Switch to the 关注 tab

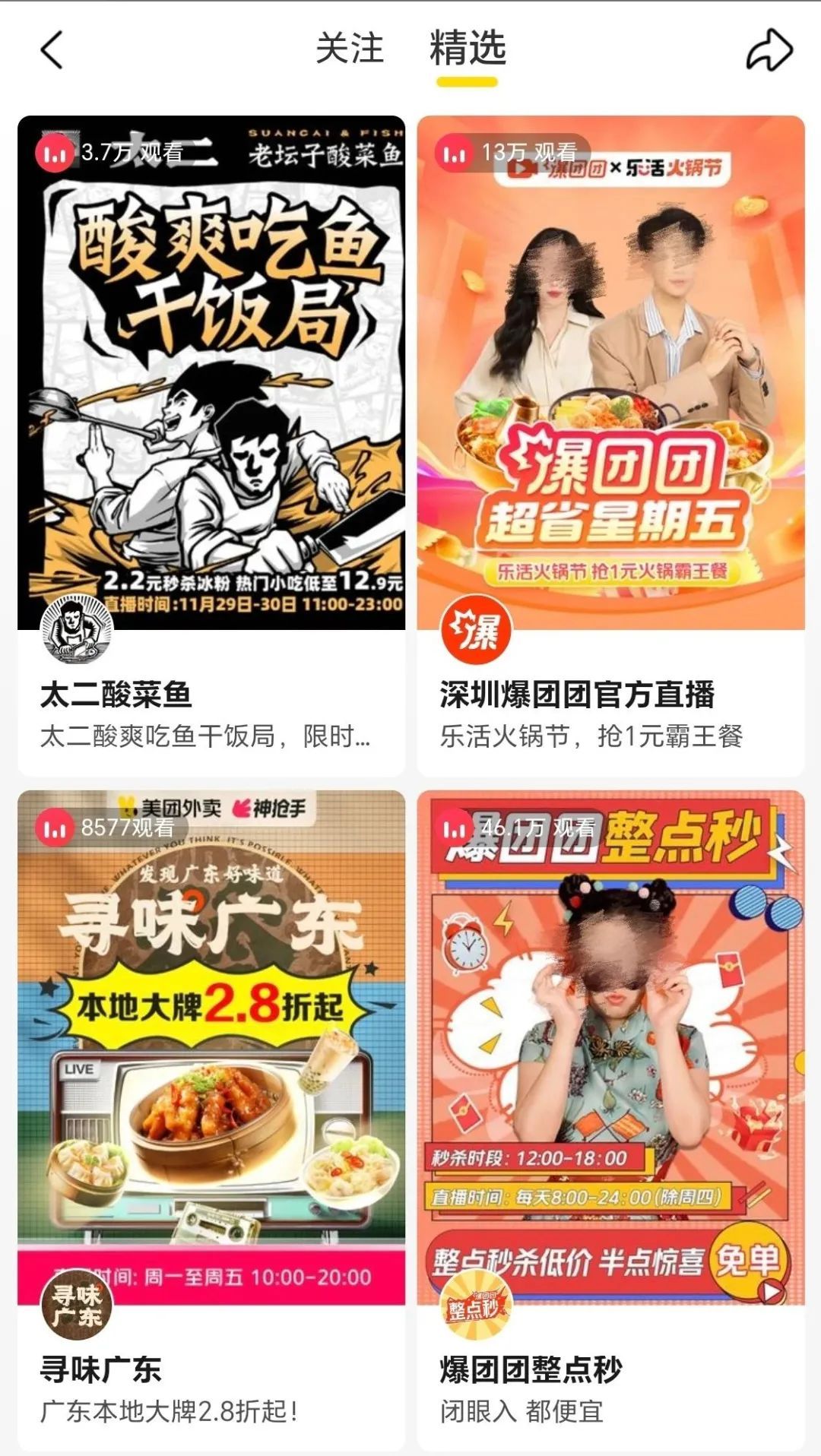coord(350,49)
